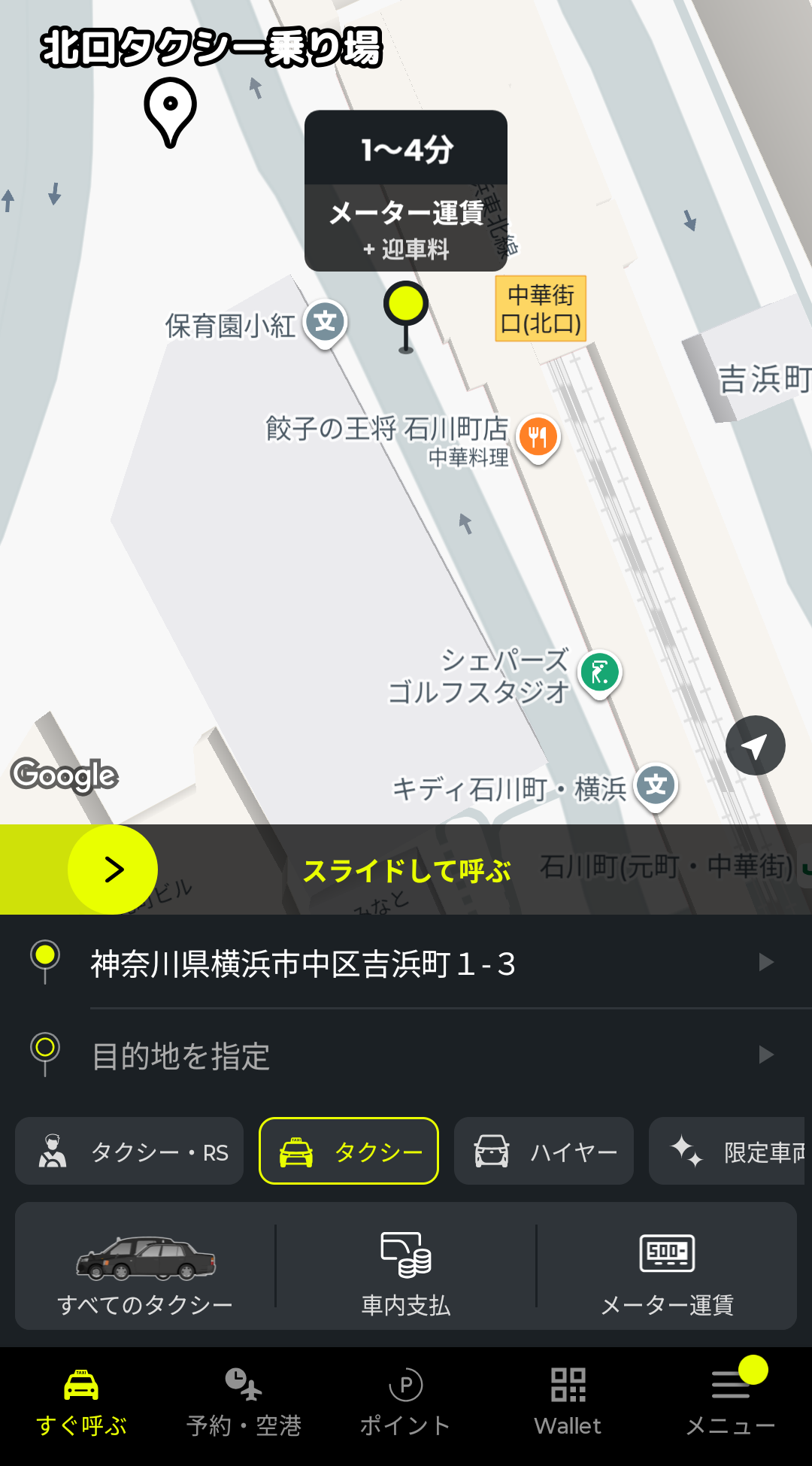Pick the 限定車両 vehicle chip
This screenshot has height=1466, width=812.
tap(728, 1152)
